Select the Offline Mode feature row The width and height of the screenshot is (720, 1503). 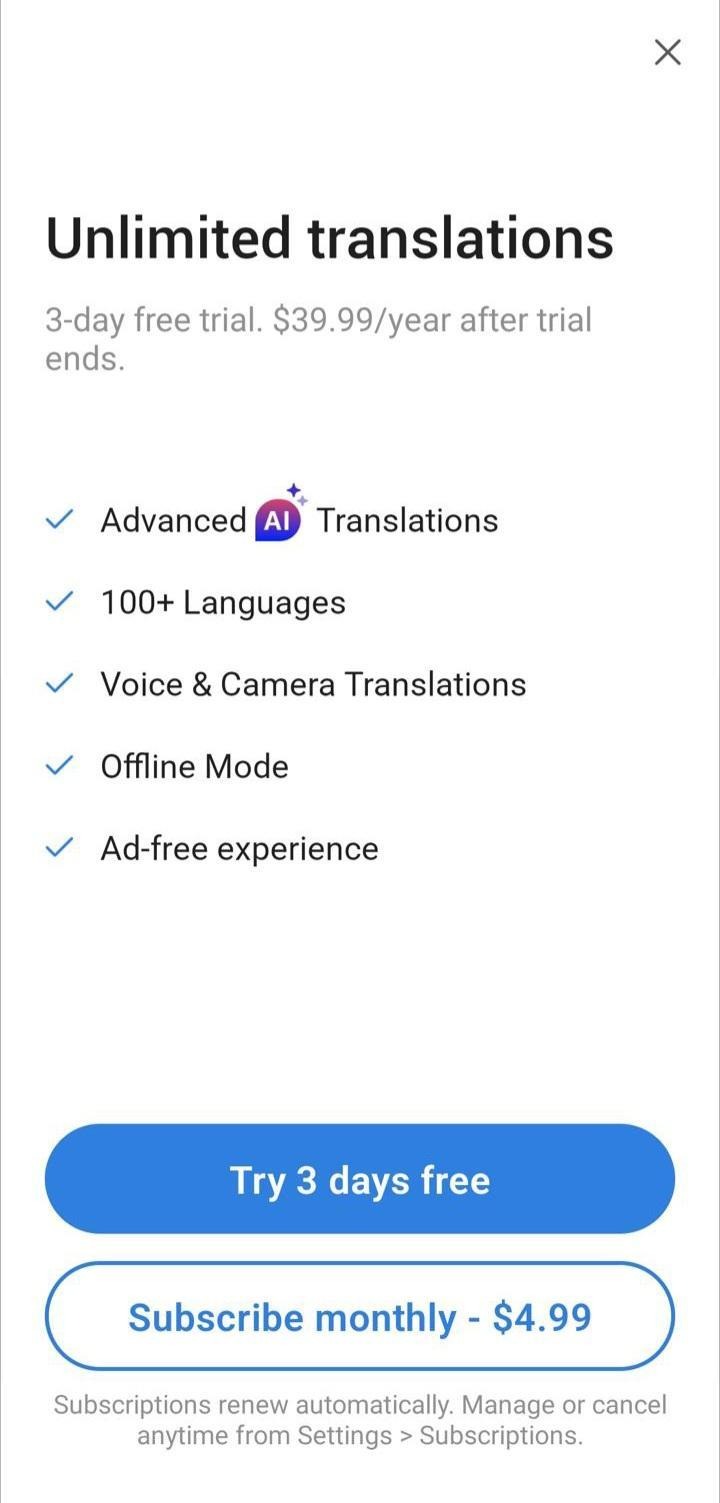pyautogui.click(x=194, y=765)
